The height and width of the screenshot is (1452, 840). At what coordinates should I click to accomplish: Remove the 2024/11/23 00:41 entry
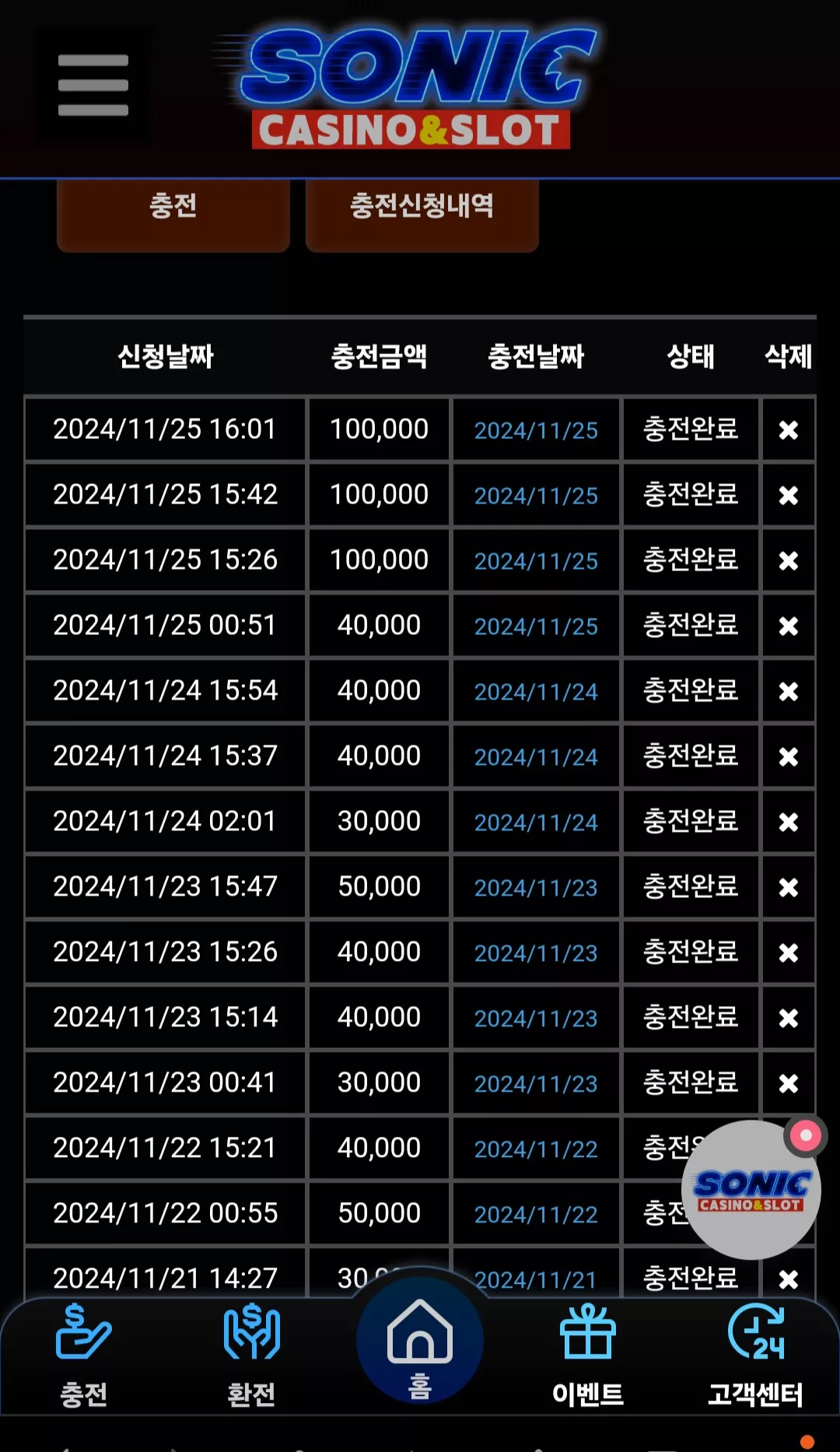pyautogui.click(x=789, y=1083)
